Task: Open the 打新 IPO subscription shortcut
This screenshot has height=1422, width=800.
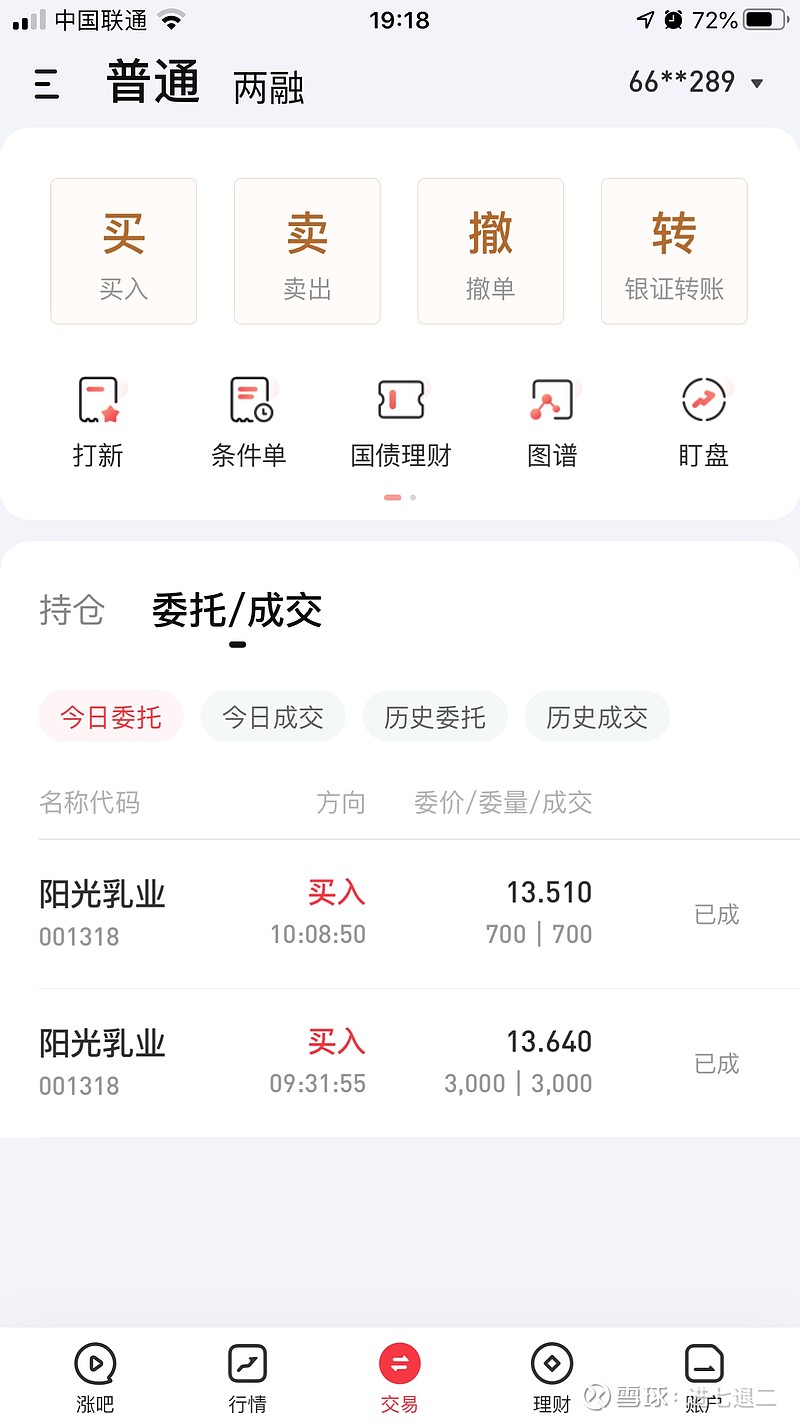Action: (x=98, y=424)
